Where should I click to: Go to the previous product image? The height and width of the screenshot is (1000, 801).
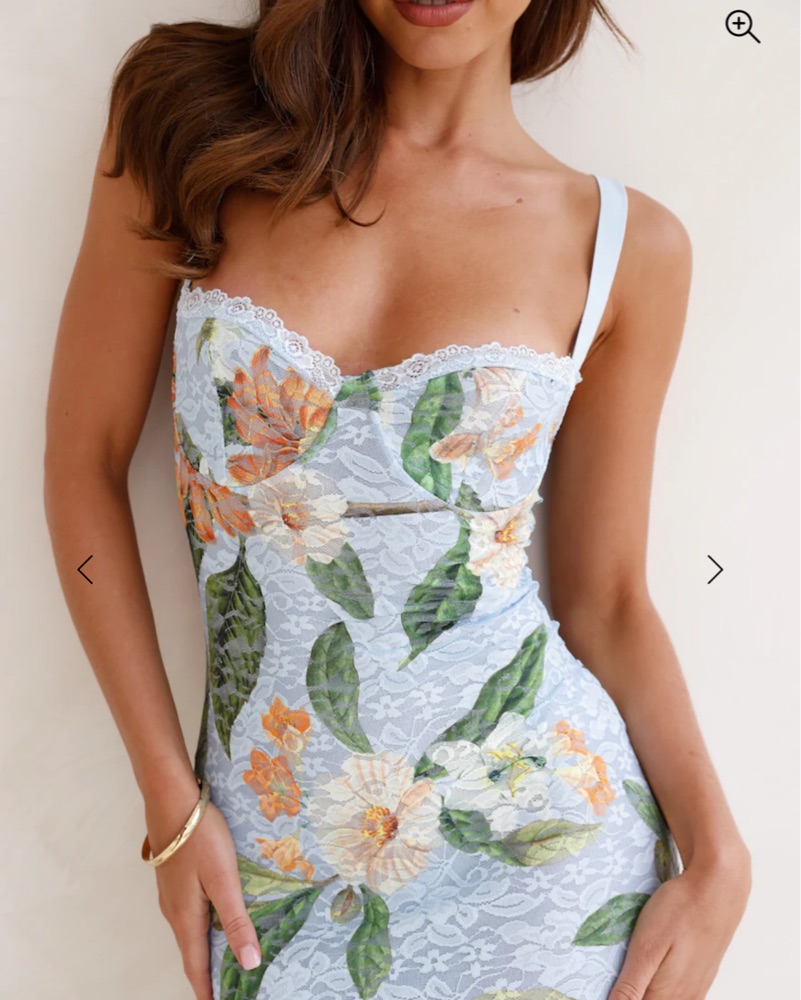click(85, 570)
